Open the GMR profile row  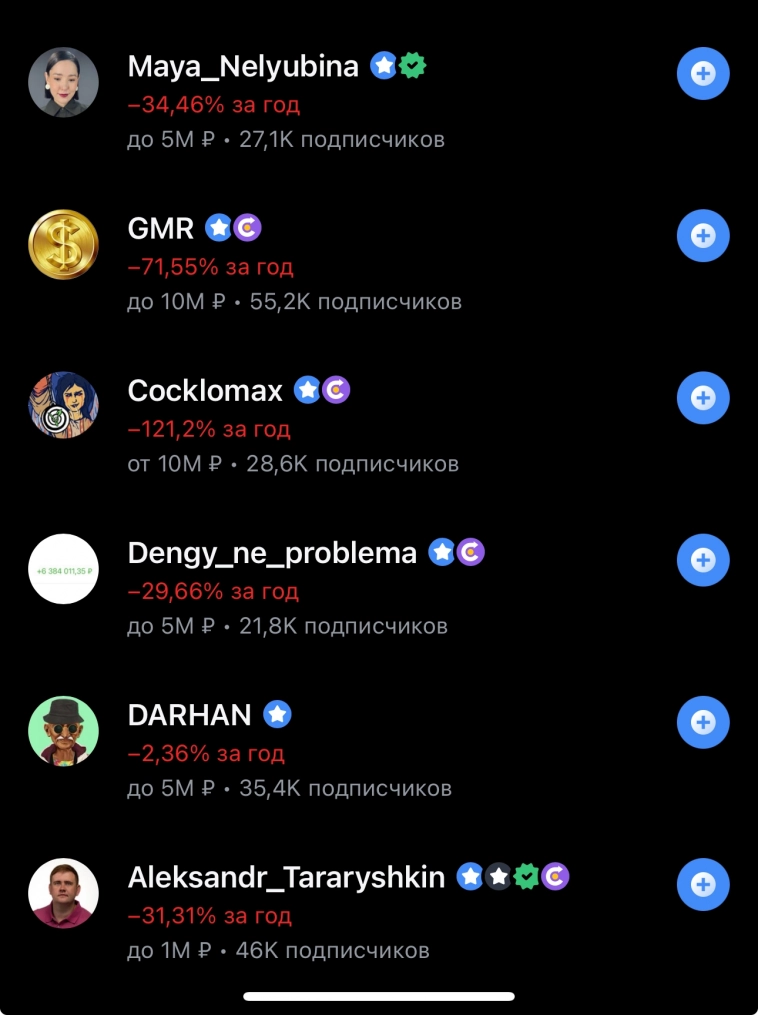[x=160, y=229]
